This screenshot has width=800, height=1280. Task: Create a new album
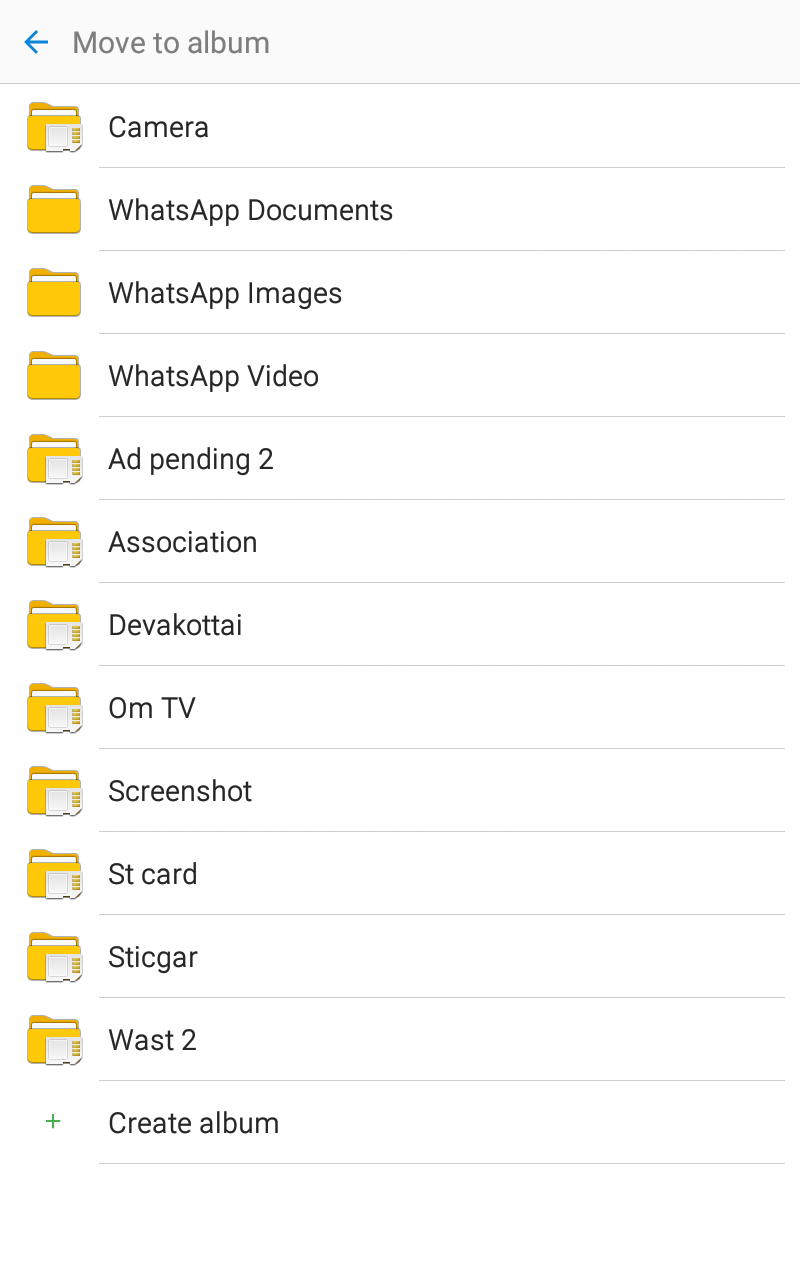(x=400, y=1123)
